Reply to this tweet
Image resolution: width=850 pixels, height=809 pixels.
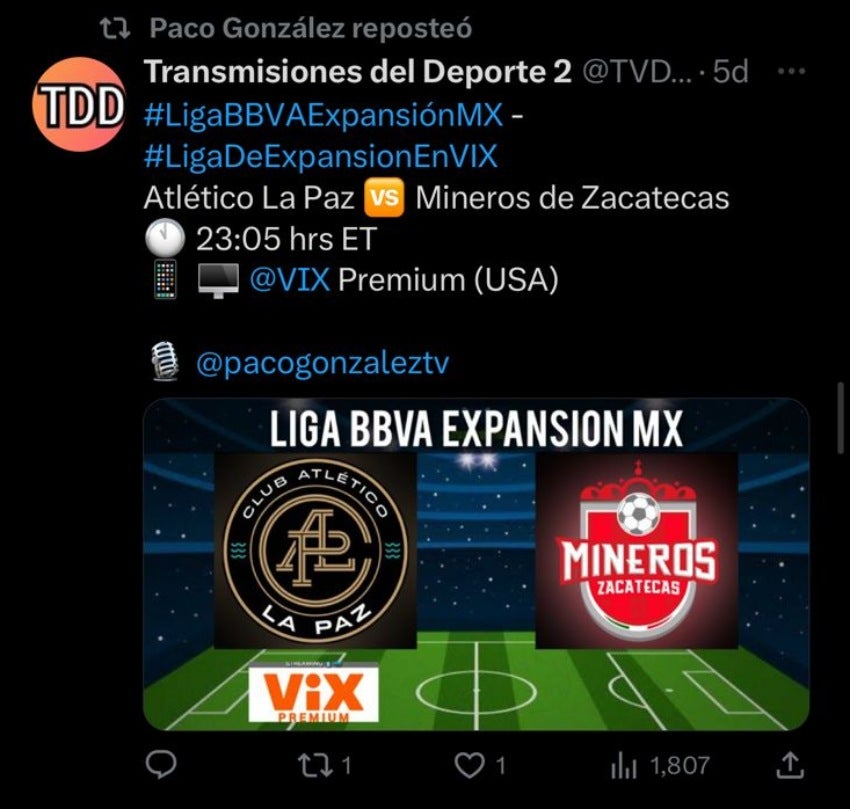[161, 766]
